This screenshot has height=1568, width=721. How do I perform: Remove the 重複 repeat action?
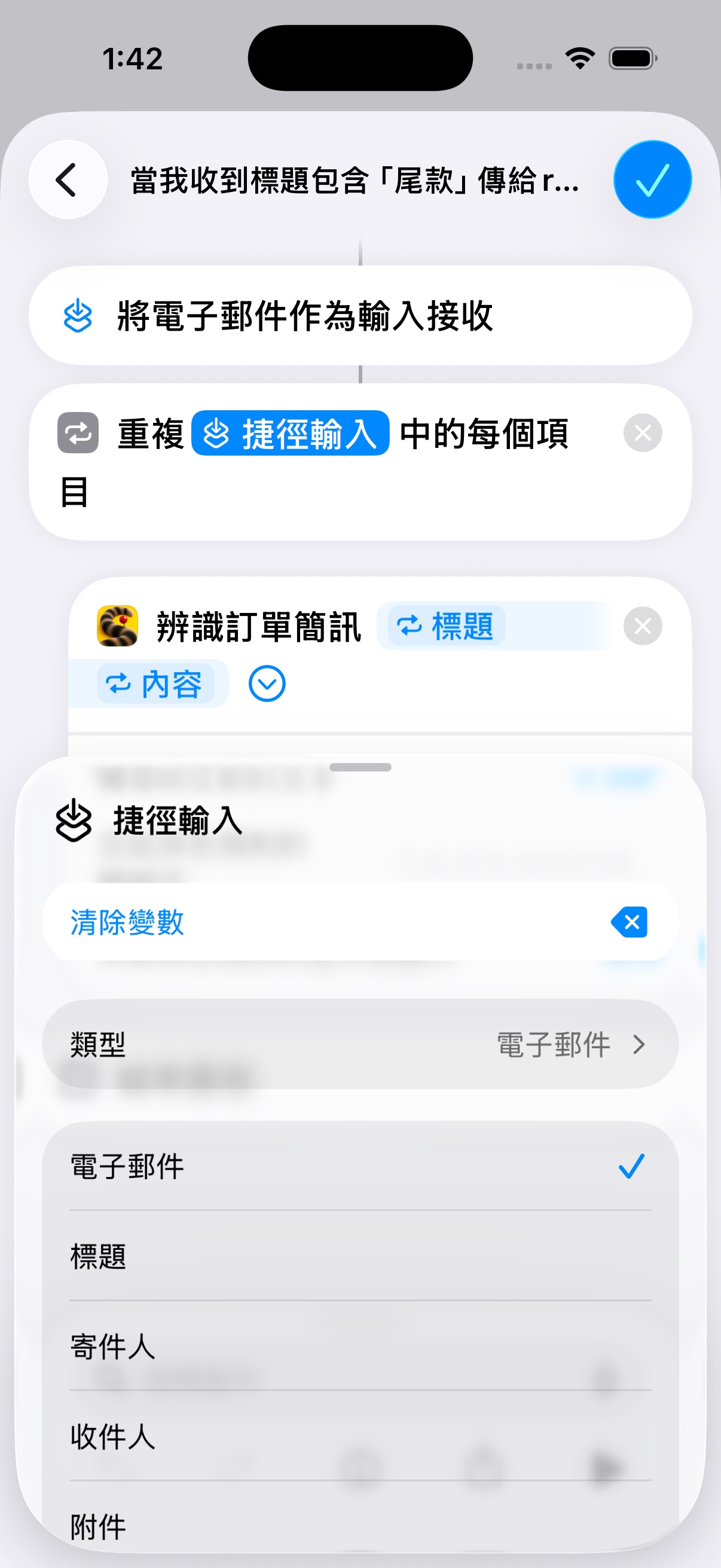coord(643,434)
